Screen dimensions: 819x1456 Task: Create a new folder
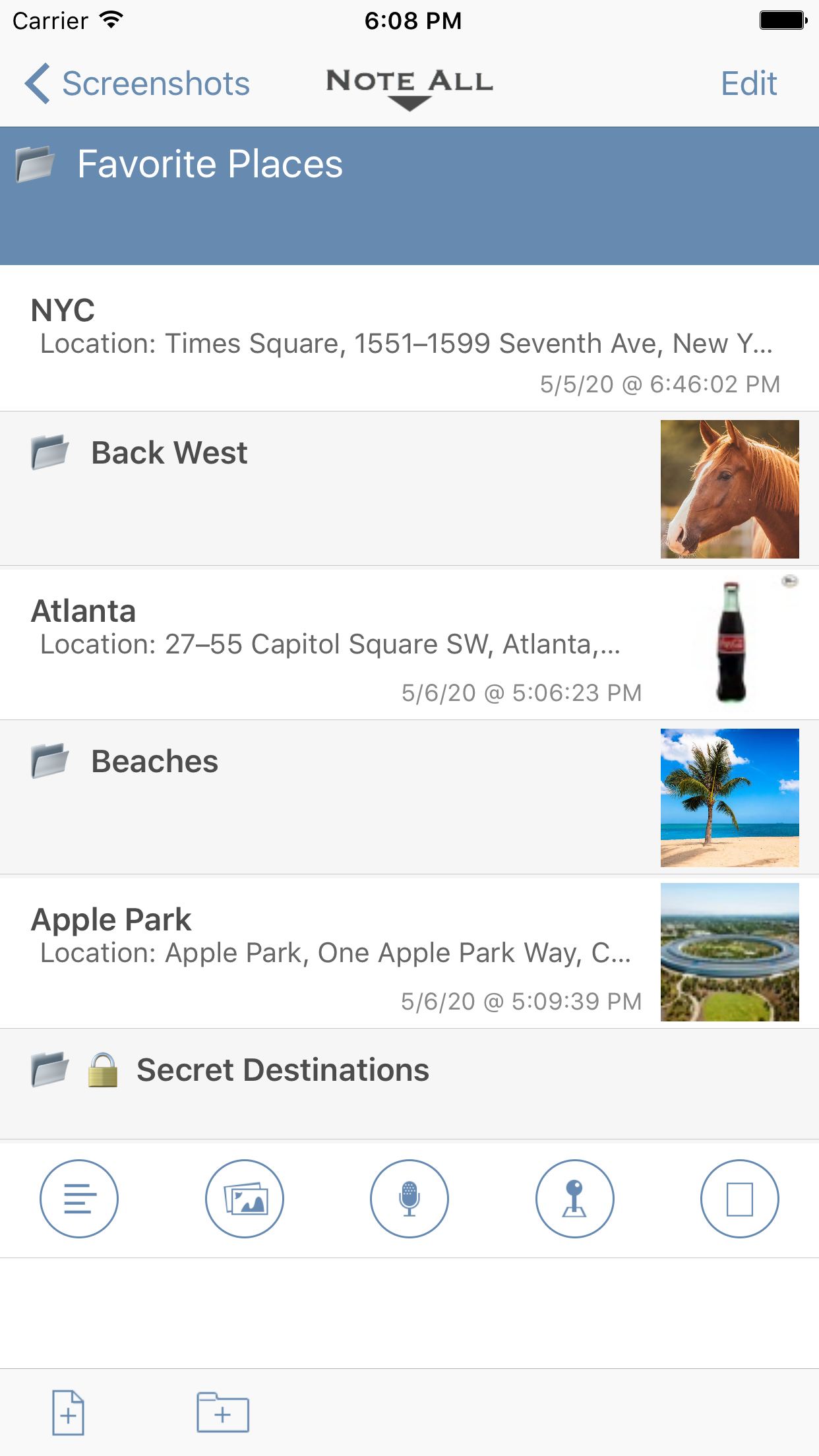223,1412
